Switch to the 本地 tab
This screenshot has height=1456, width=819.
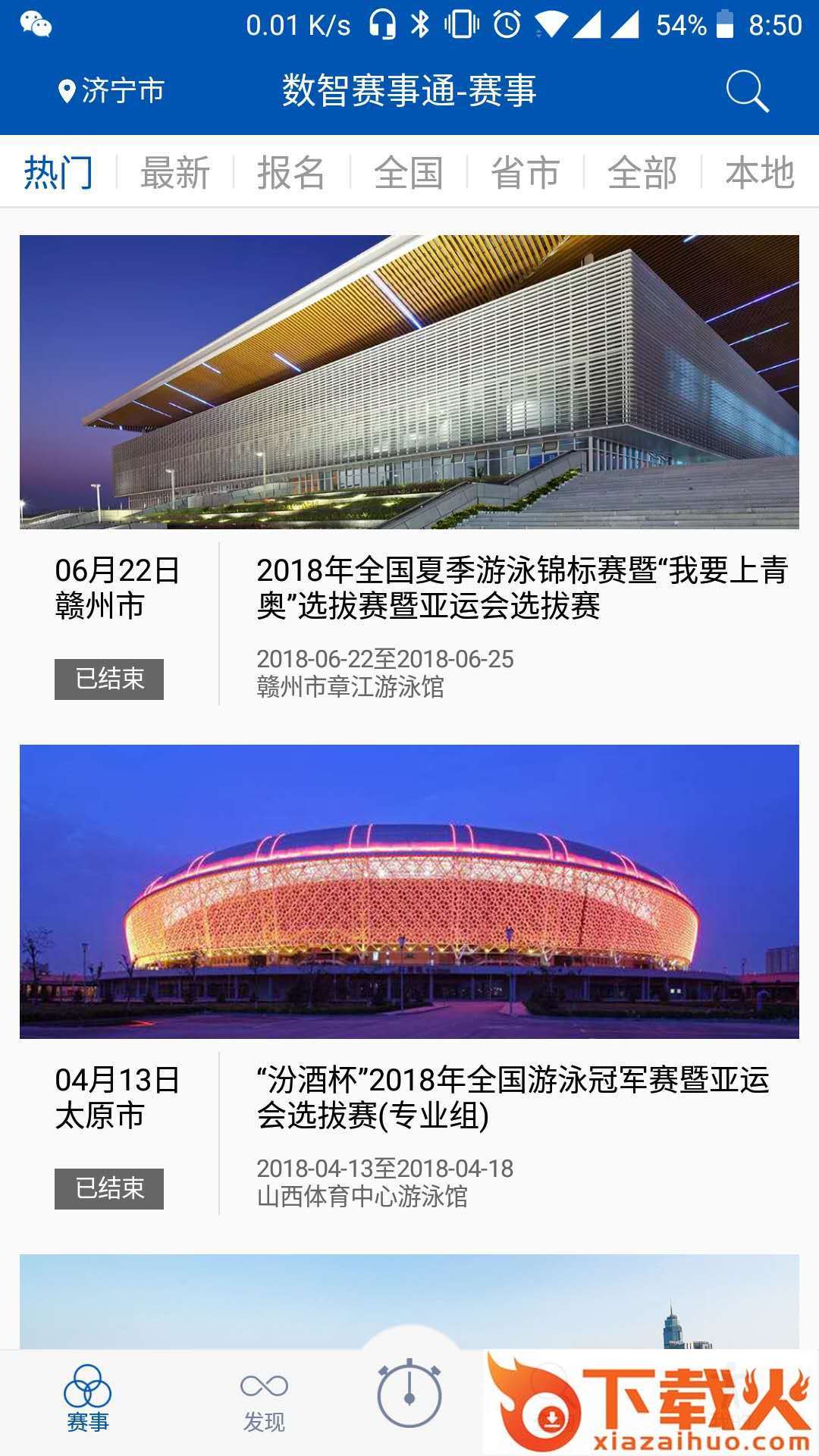pos(759,172)
